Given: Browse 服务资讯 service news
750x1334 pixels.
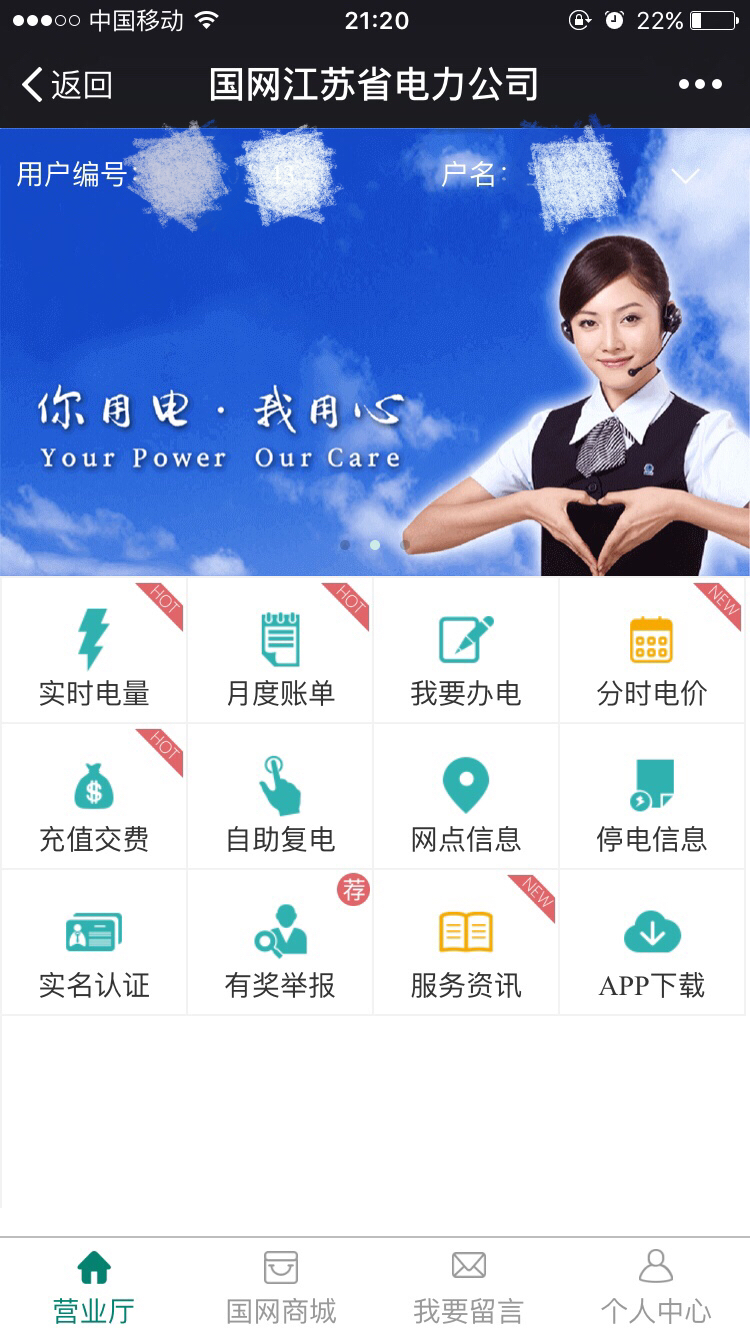Looking at the screenshot, I should tap(466, 942).
